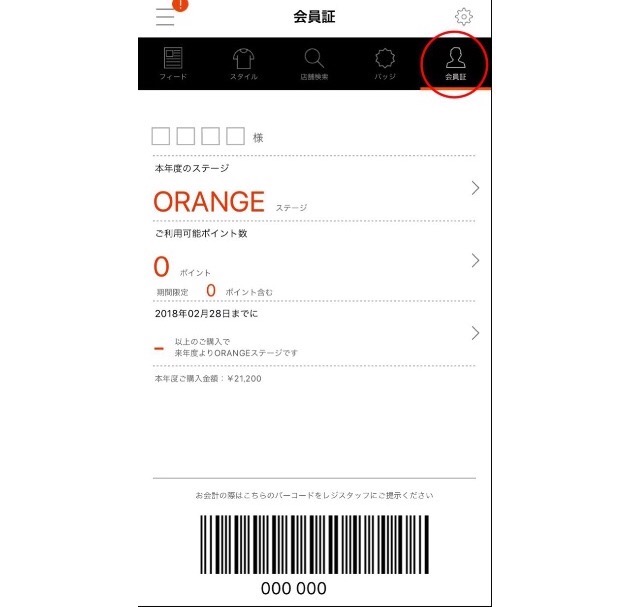Tap the 会員証 tab
This screenshot has height=607, width=630.
click(456, 62)
